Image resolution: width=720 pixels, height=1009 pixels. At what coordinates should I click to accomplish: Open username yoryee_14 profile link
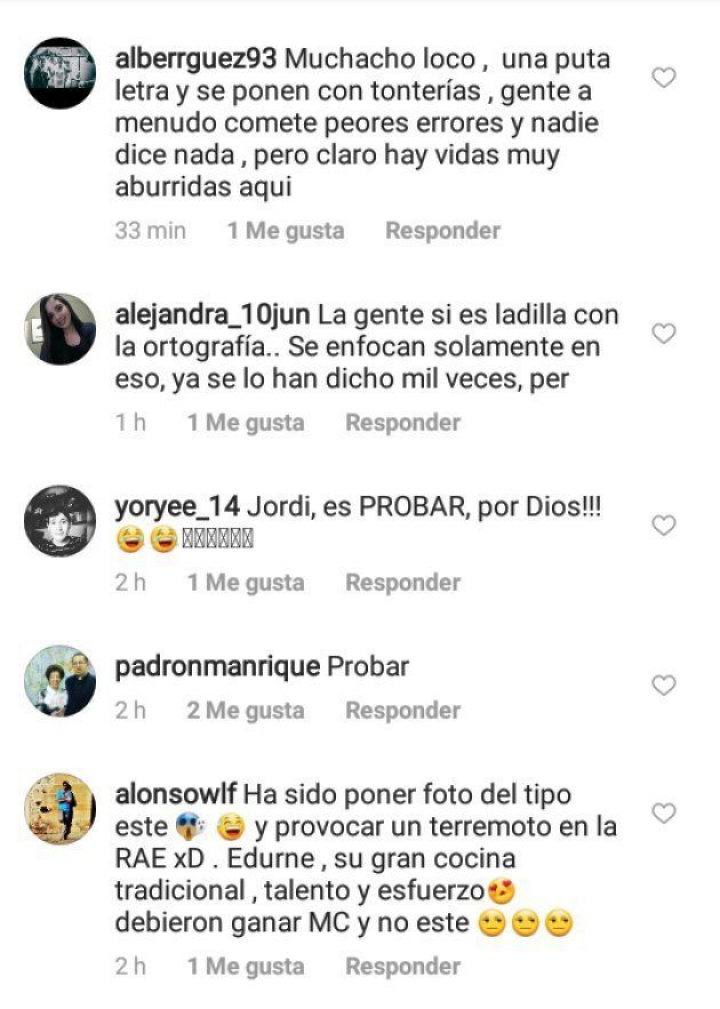point(174,507)
